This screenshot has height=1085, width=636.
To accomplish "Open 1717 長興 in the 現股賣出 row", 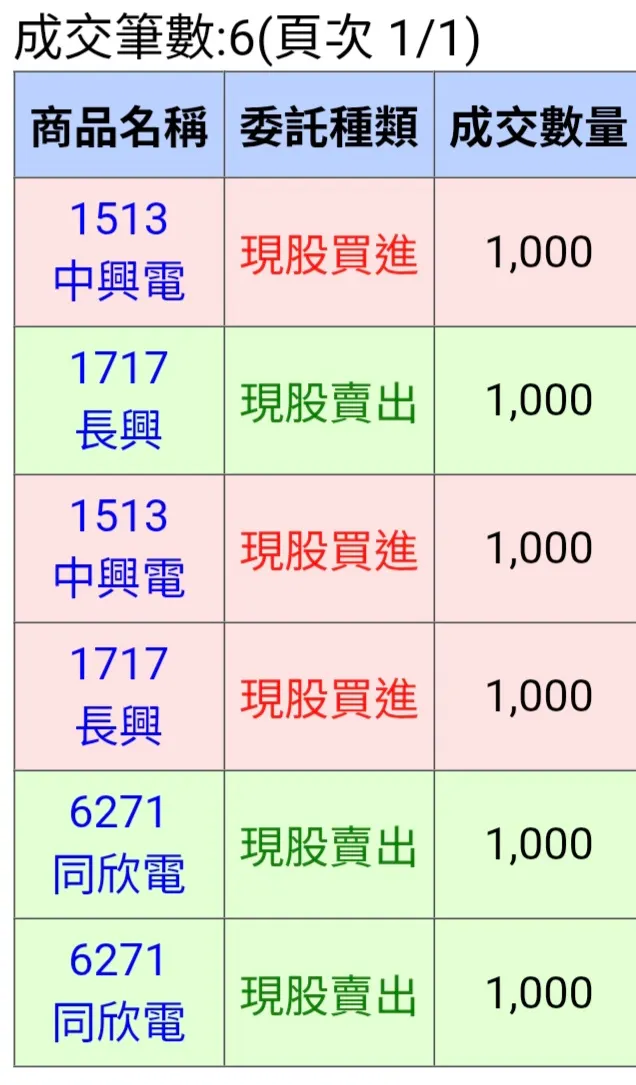I will coord(119,400).
